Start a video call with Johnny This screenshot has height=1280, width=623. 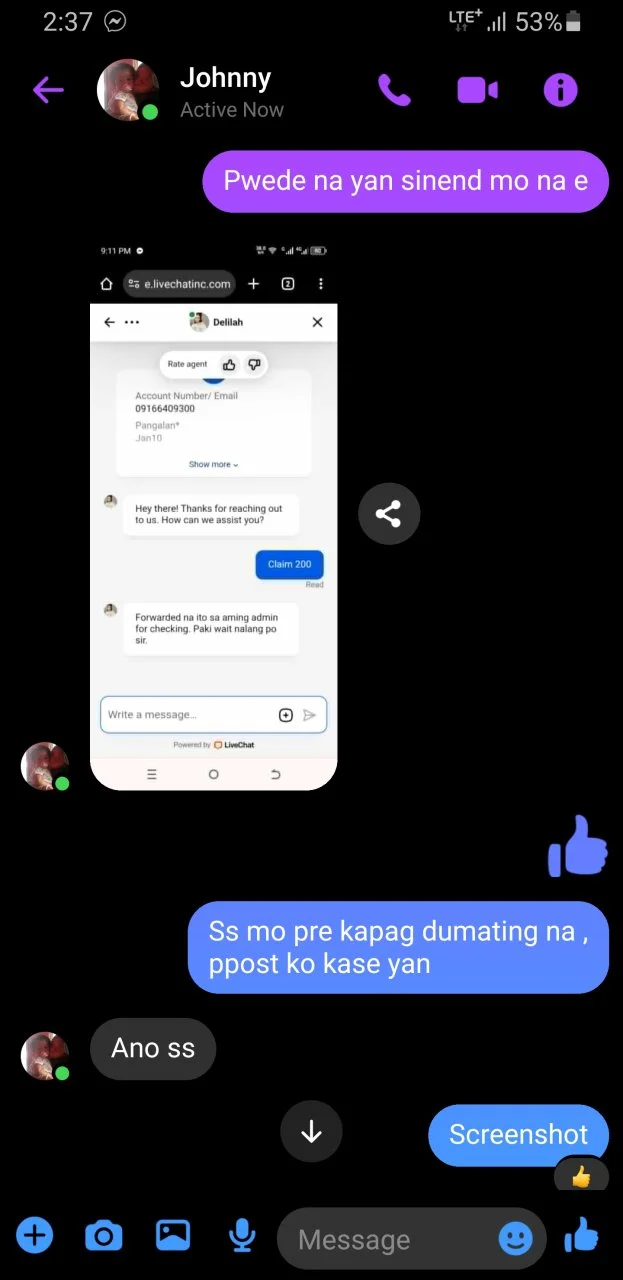pos(477,91)
